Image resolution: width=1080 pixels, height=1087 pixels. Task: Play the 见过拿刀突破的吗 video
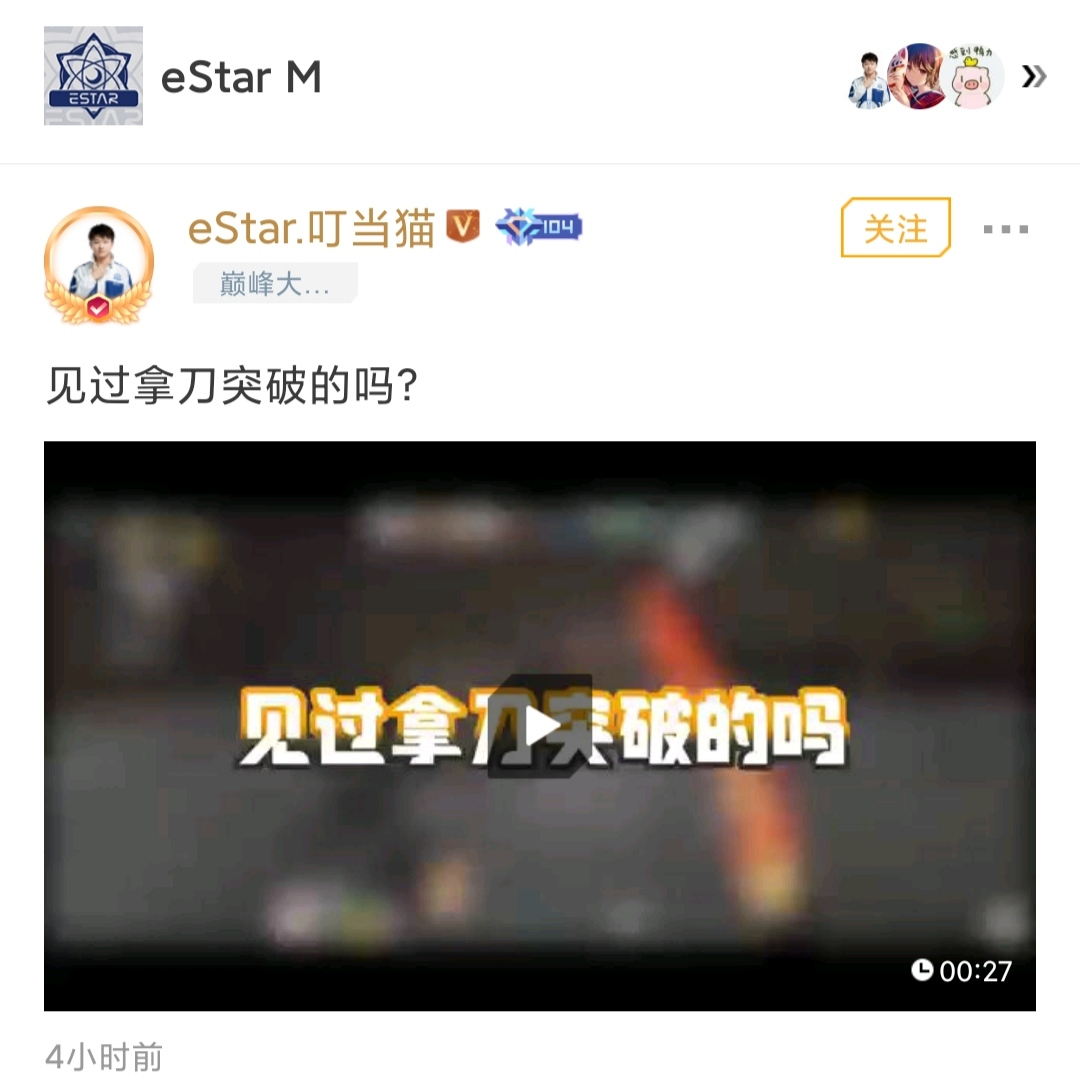coord(540,726)
